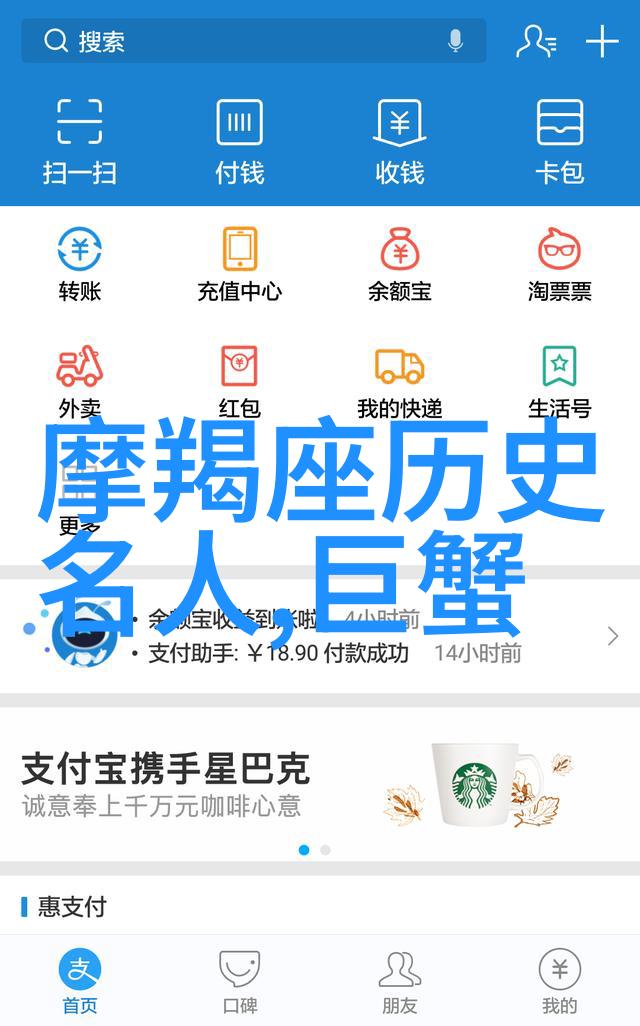Open the 支付宝携手星巴克 banner
The image size is (640, 1026).
(x=320, y=785)
